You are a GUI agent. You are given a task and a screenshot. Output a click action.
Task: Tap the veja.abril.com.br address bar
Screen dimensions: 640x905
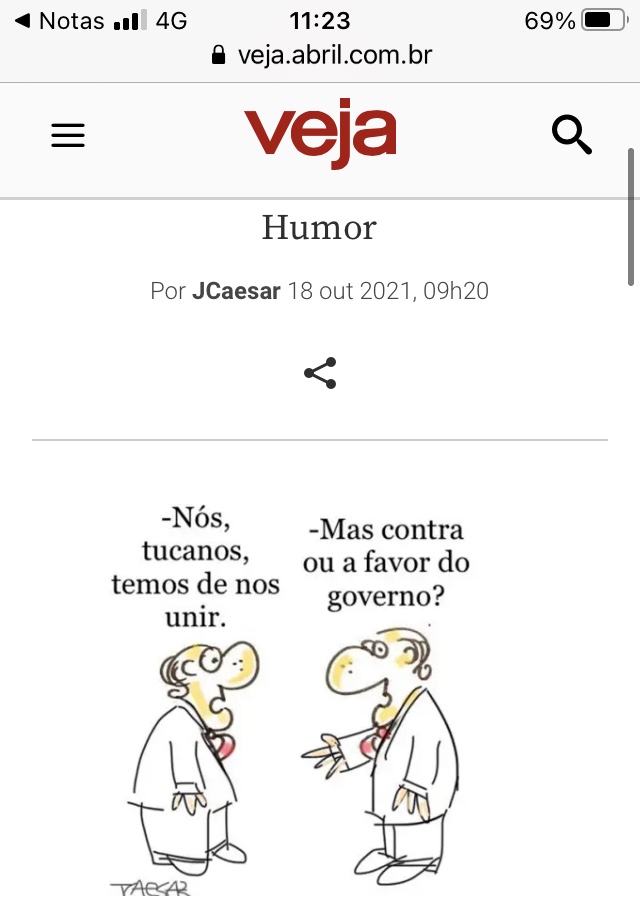322,55
